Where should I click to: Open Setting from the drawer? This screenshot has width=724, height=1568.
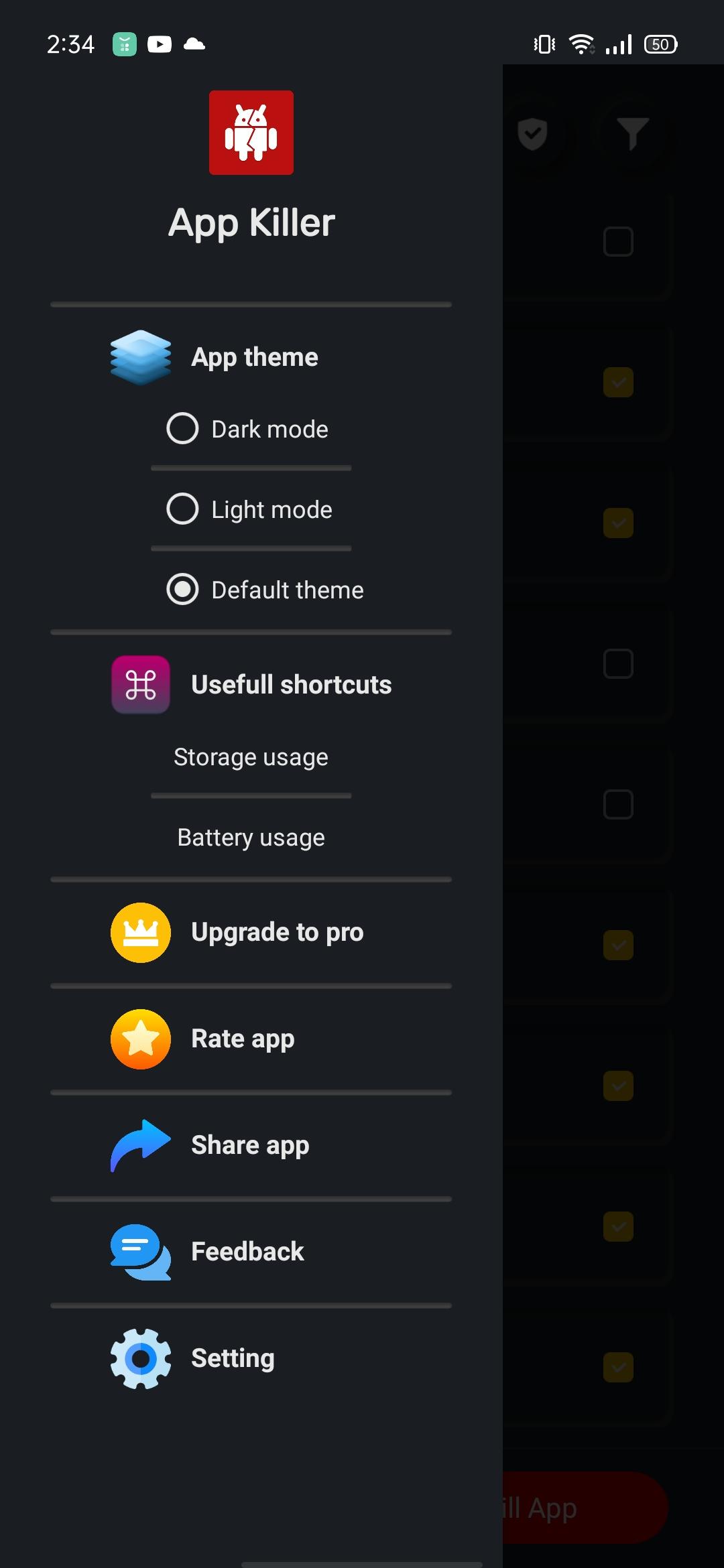coord(251,1358)
